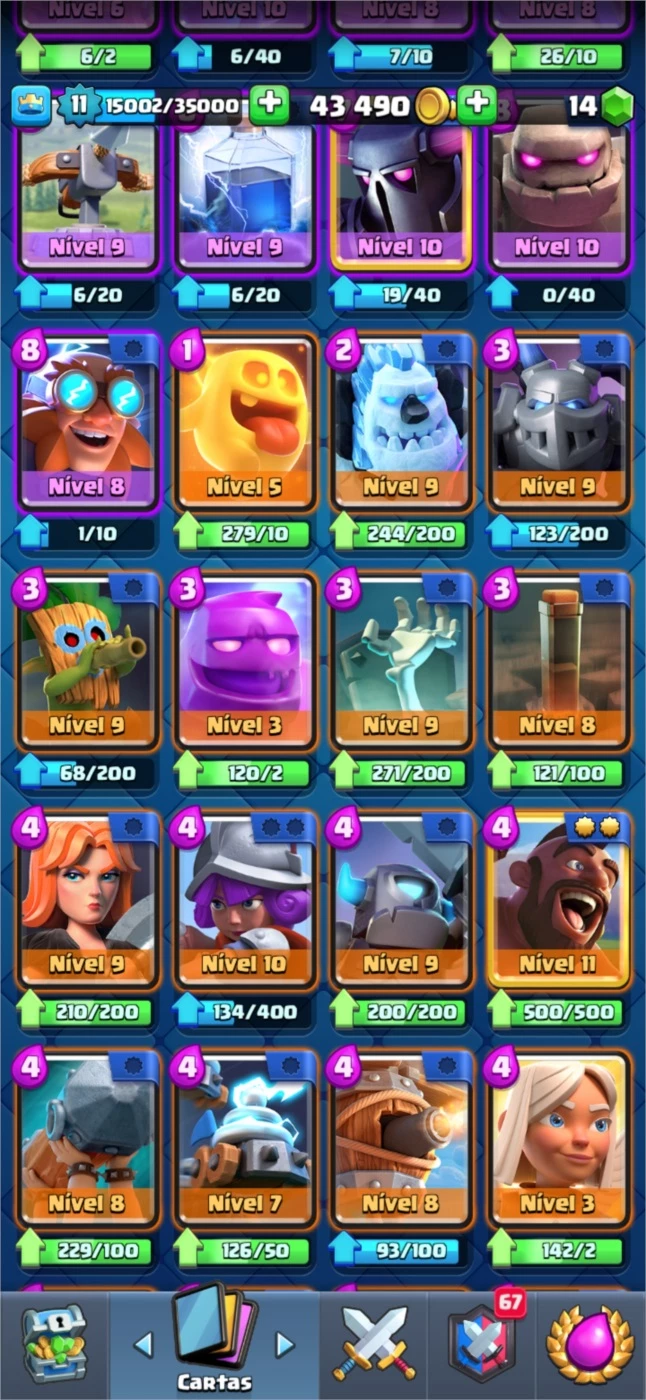Go to the battle tab with crossed swords
Screen dimensions: 646x1400
[374, 1345]
